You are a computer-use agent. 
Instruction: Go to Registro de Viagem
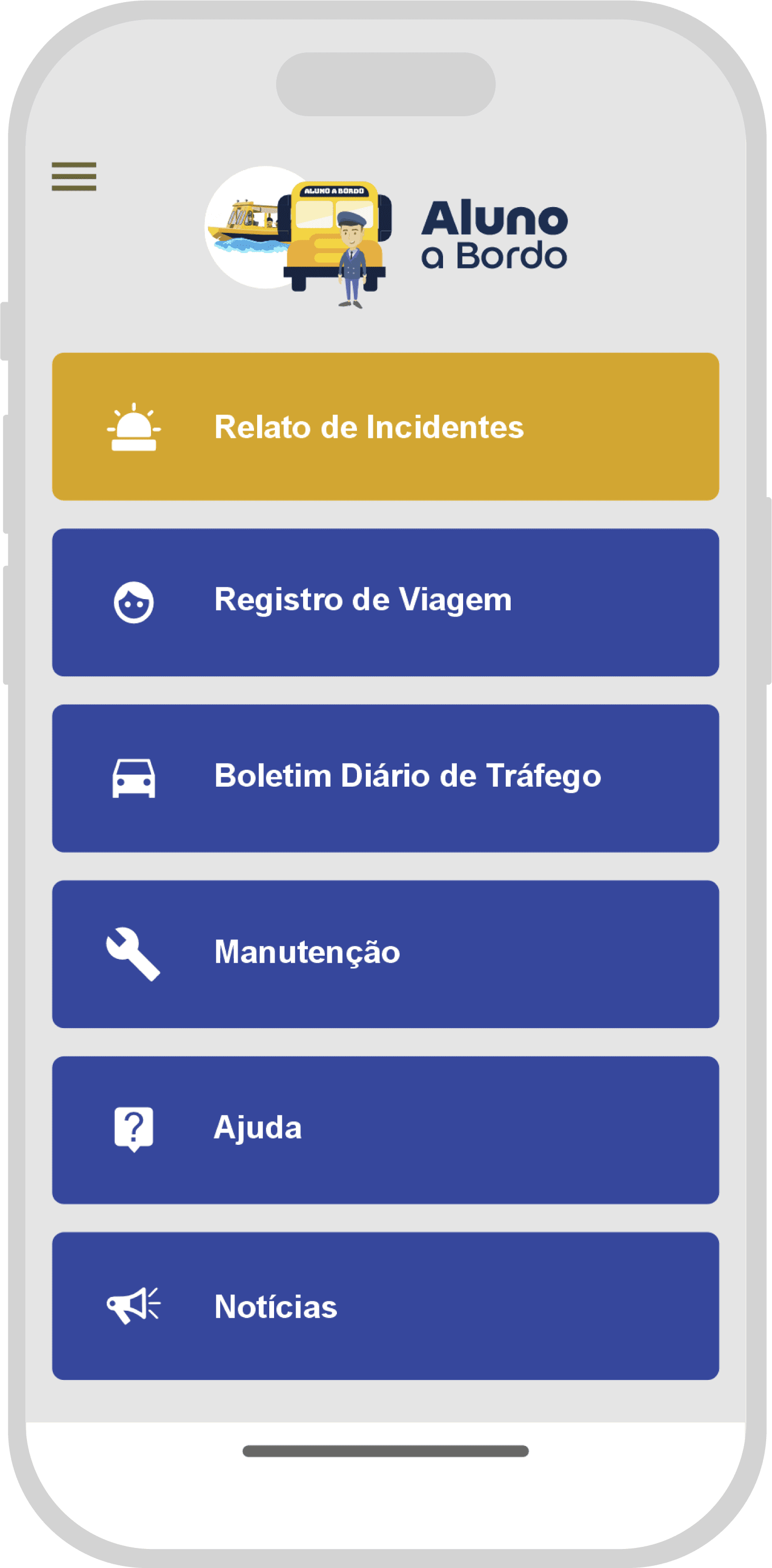coord(385,602)
